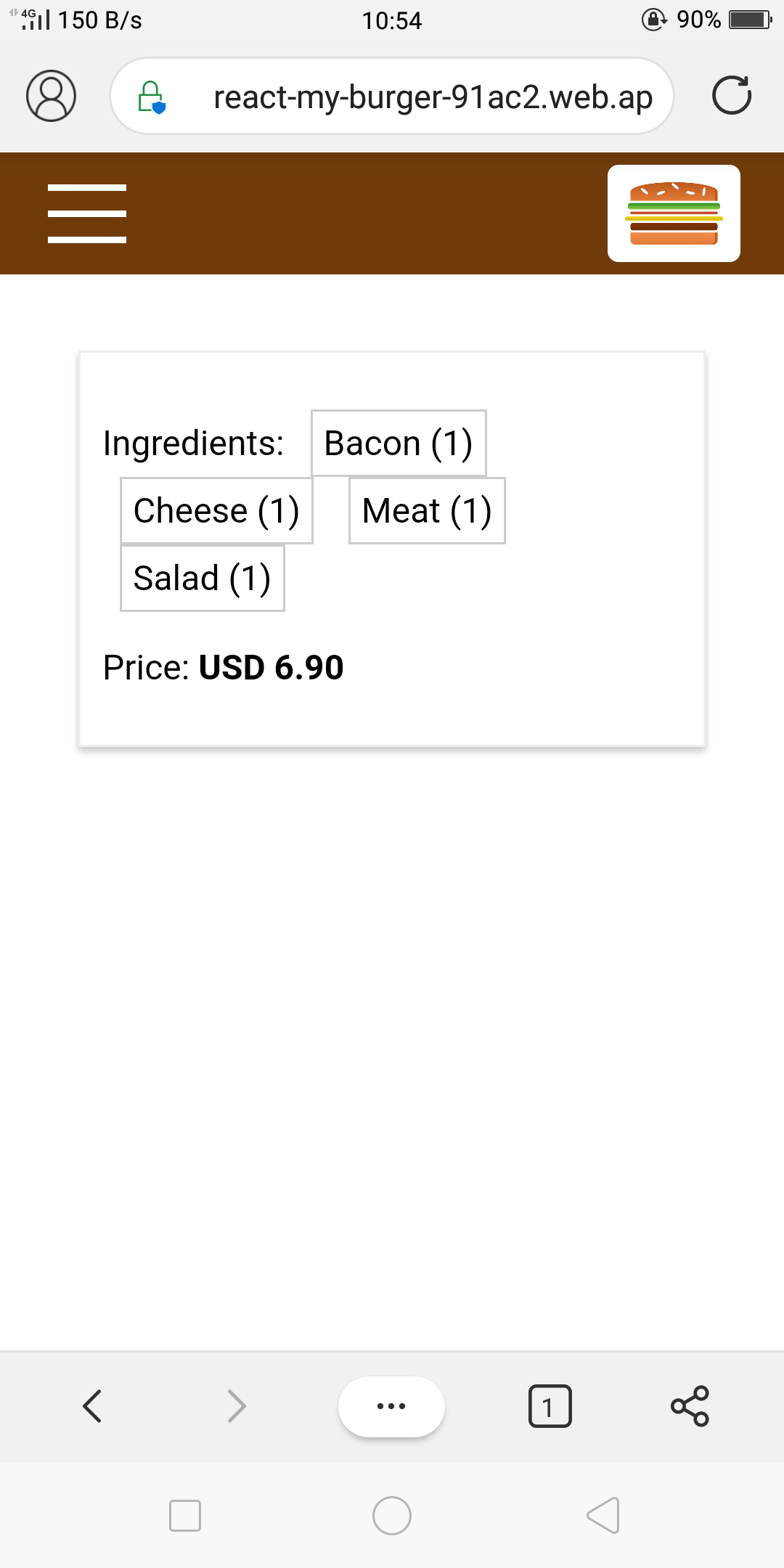Open the browser three-dot menu
The width and height of the screenshot is (784, 1568).
coord(391,1406)
